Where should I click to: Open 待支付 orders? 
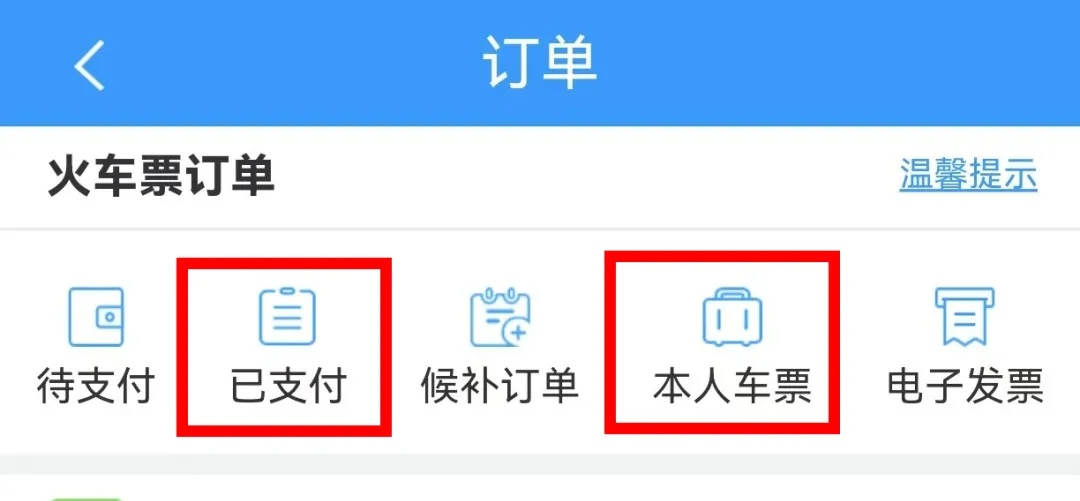(95, 346)
